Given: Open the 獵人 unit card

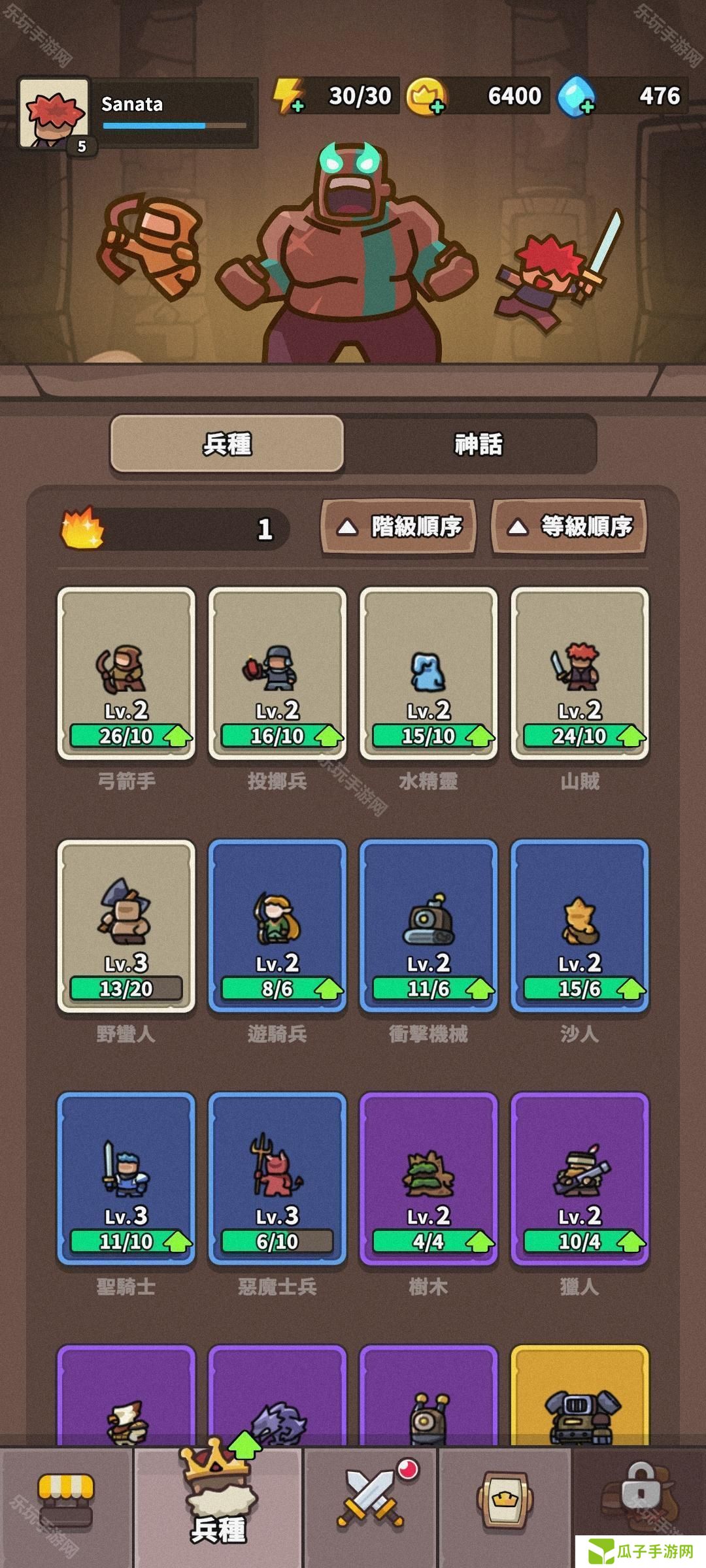Looking at the screenshot, I should click(x=579, y=1178).
